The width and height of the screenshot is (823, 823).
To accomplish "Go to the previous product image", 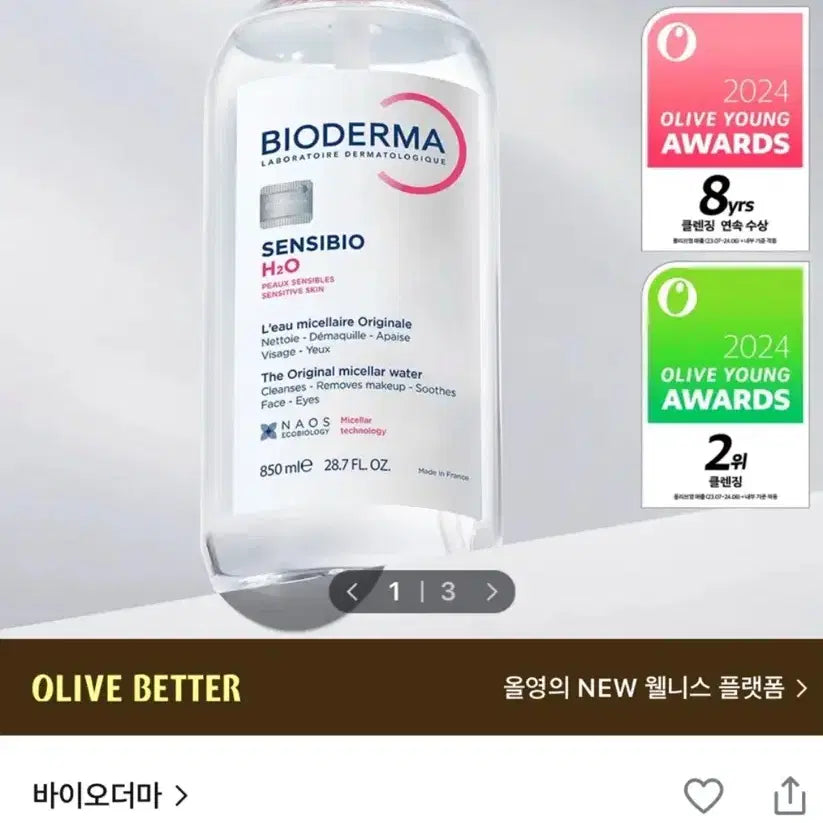I will point(352,592).
